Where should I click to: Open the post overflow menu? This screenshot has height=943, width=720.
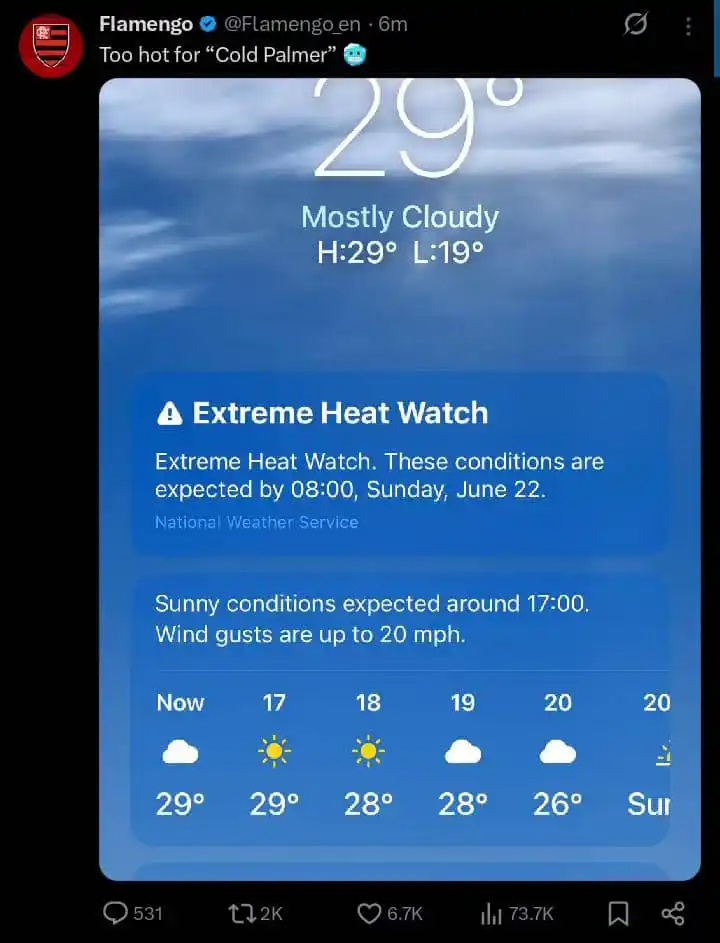point(687,25)
